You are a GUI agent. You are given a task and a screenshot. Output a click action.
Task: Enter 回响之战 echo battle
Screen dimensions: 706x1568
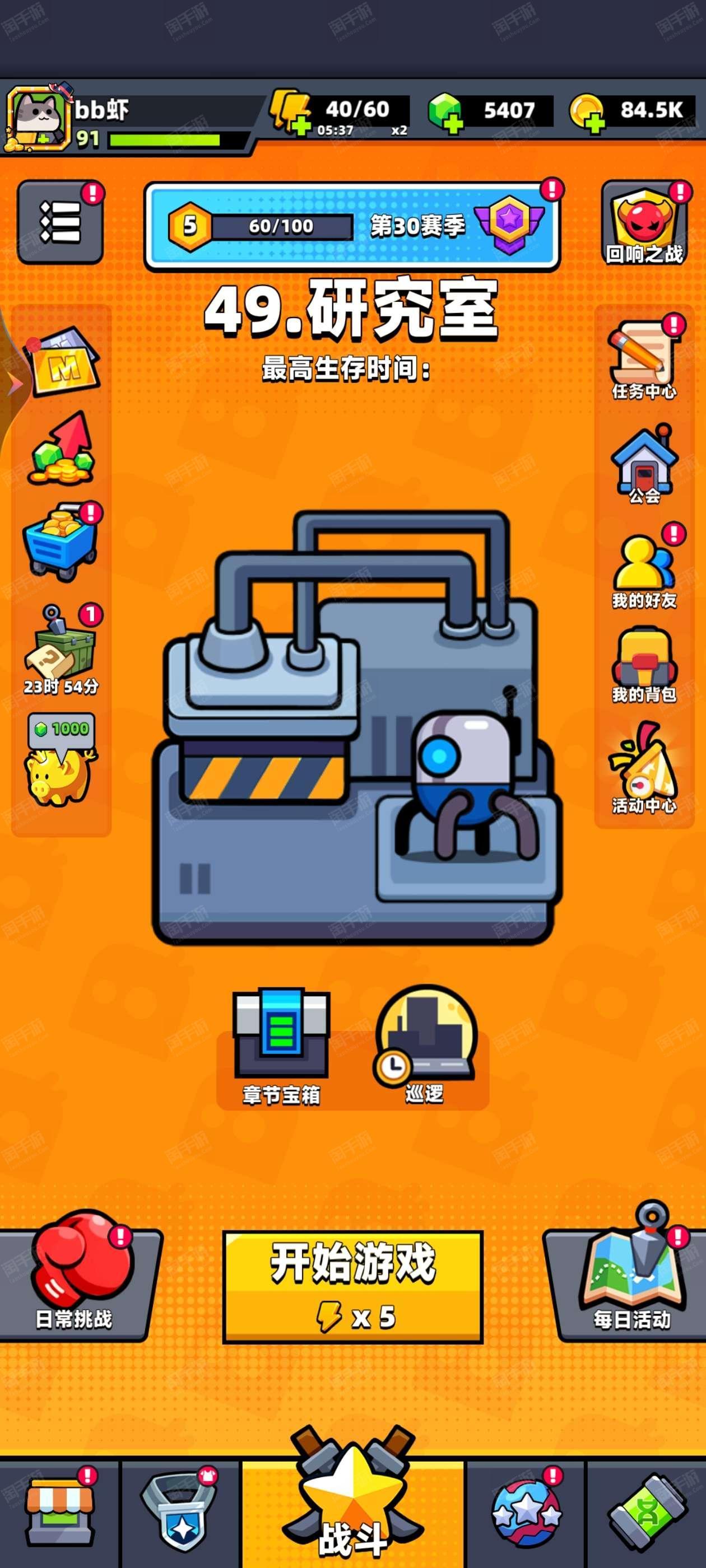[x=644, y=223]
